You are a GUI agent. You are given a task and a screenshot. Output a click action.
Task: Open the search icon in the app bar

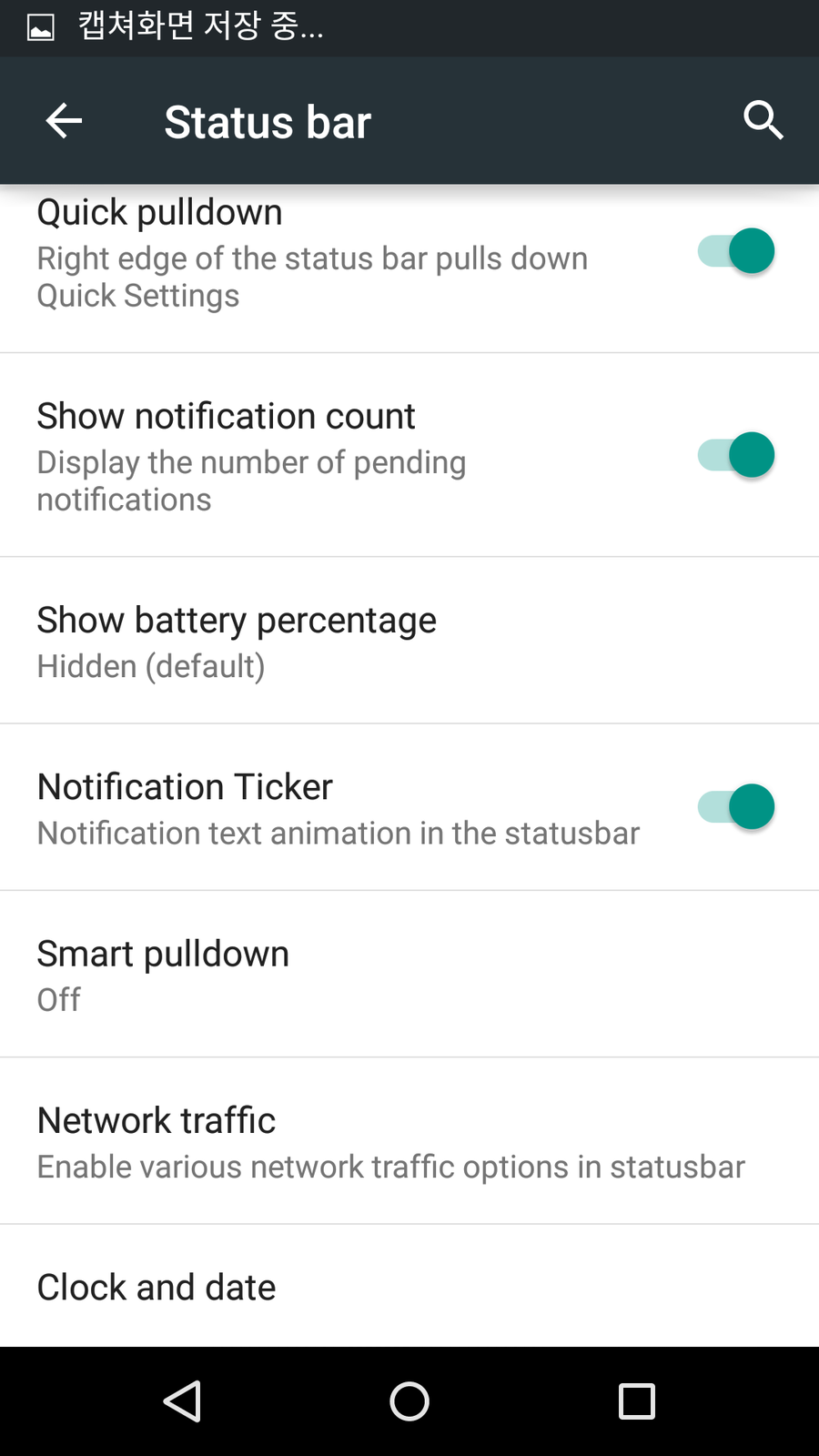(763, 121)
